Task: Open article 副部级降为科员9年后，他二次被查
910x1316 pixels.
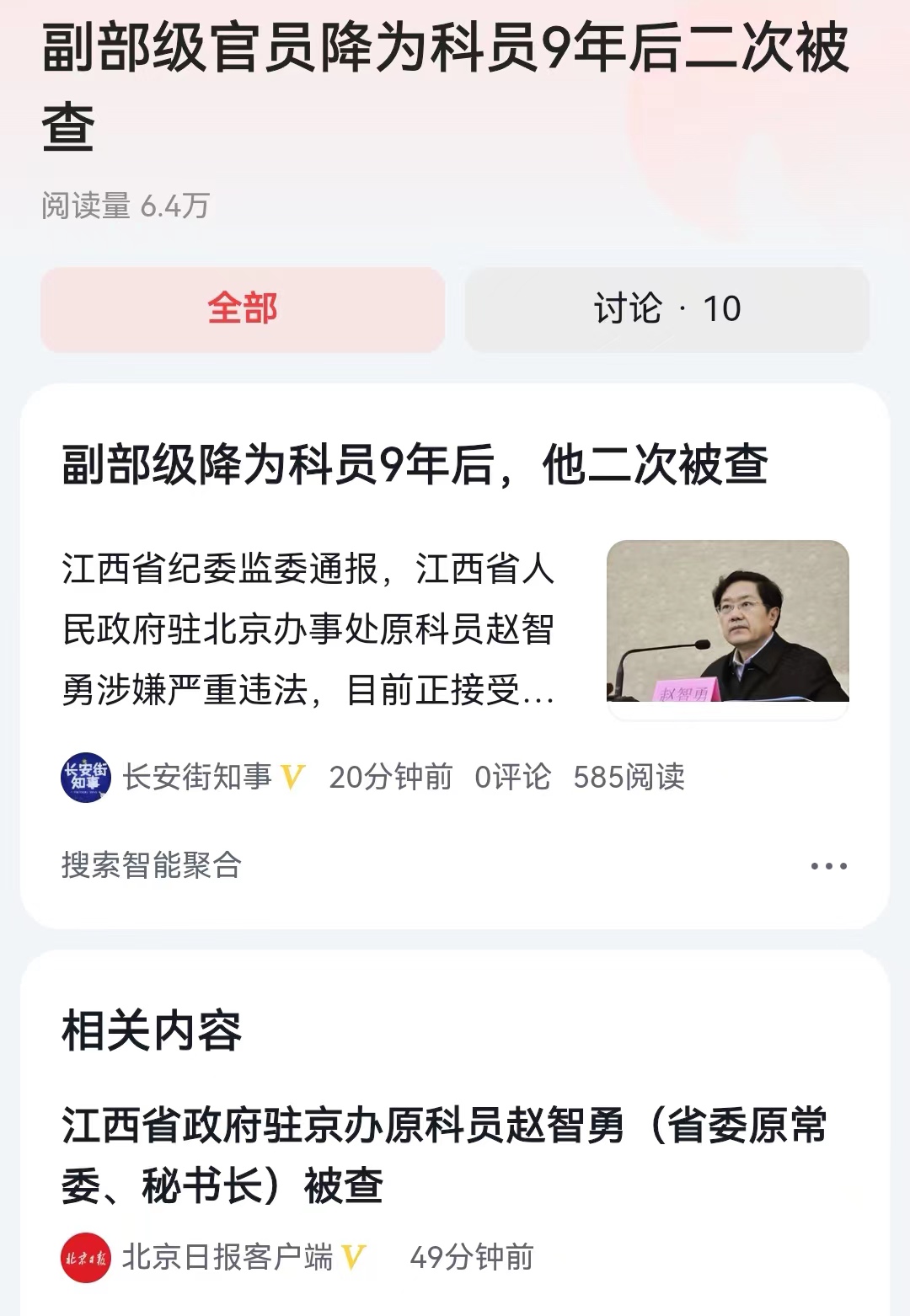Action: click(x=413, y=463)
